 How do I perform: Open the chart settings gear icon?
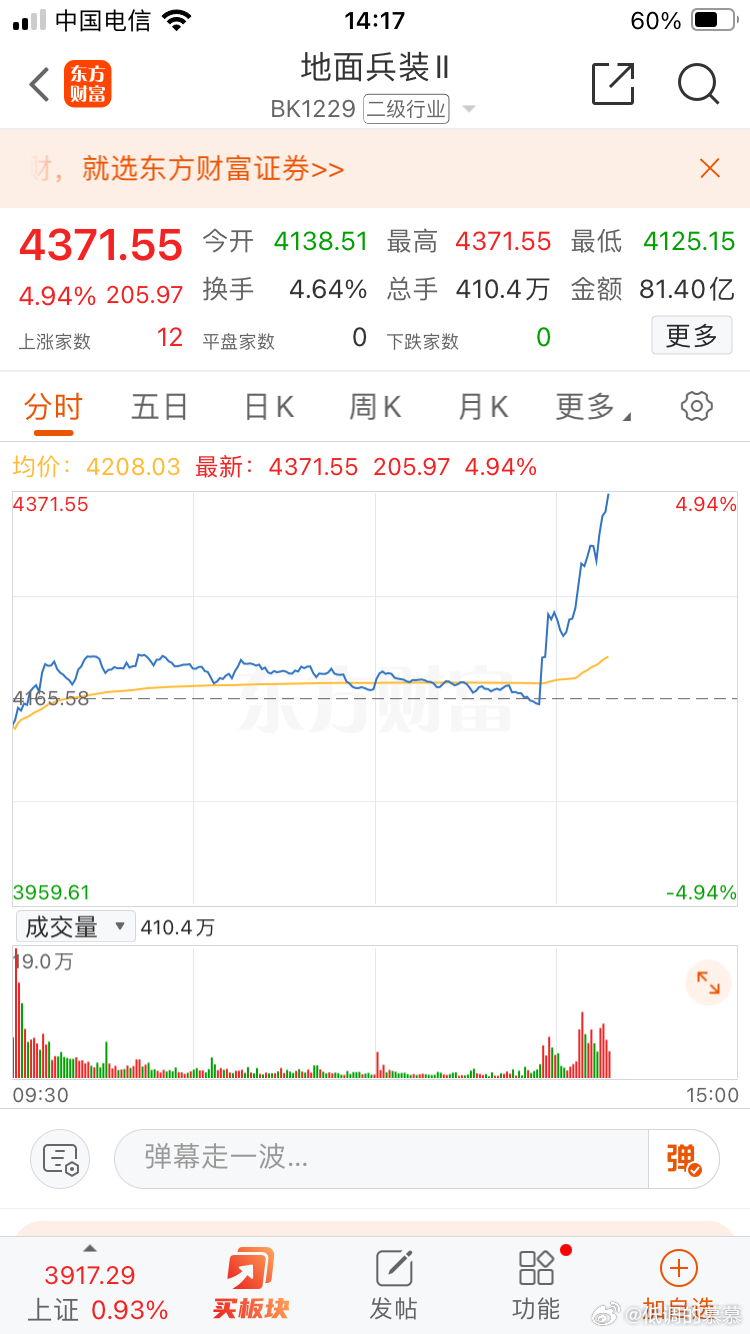tap(696, 406)
